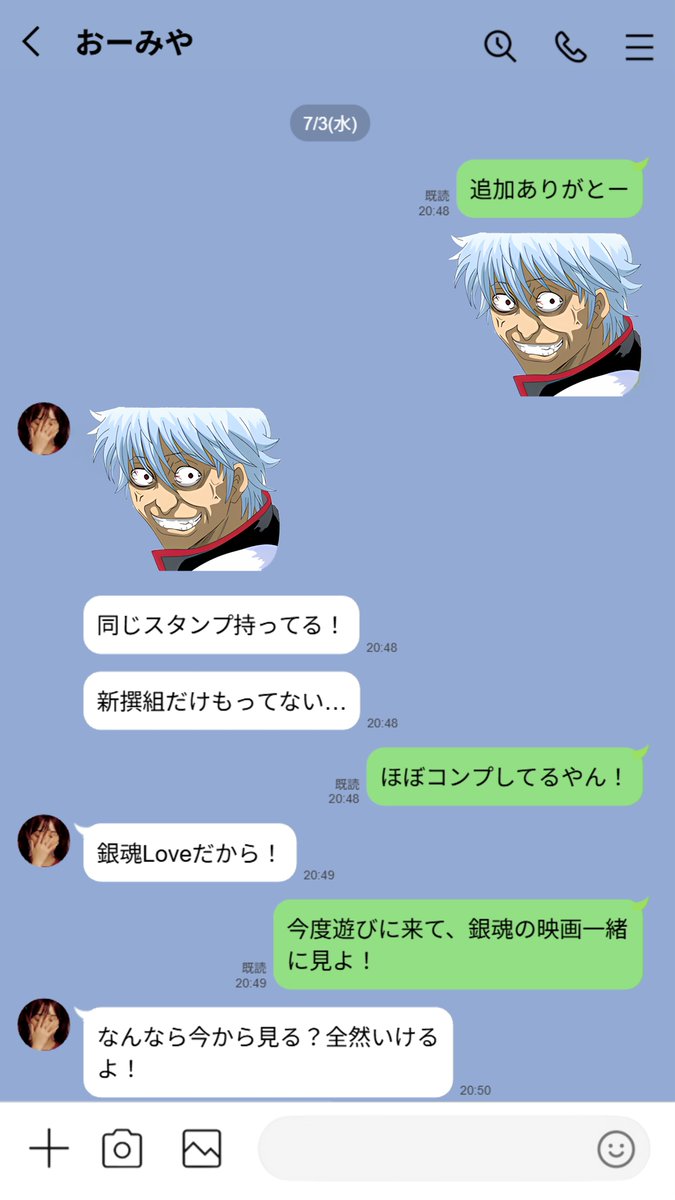Open the sent Gintoki sticker below 追加ありがとー
The image size is (675, 1200).
pos(546,314)
